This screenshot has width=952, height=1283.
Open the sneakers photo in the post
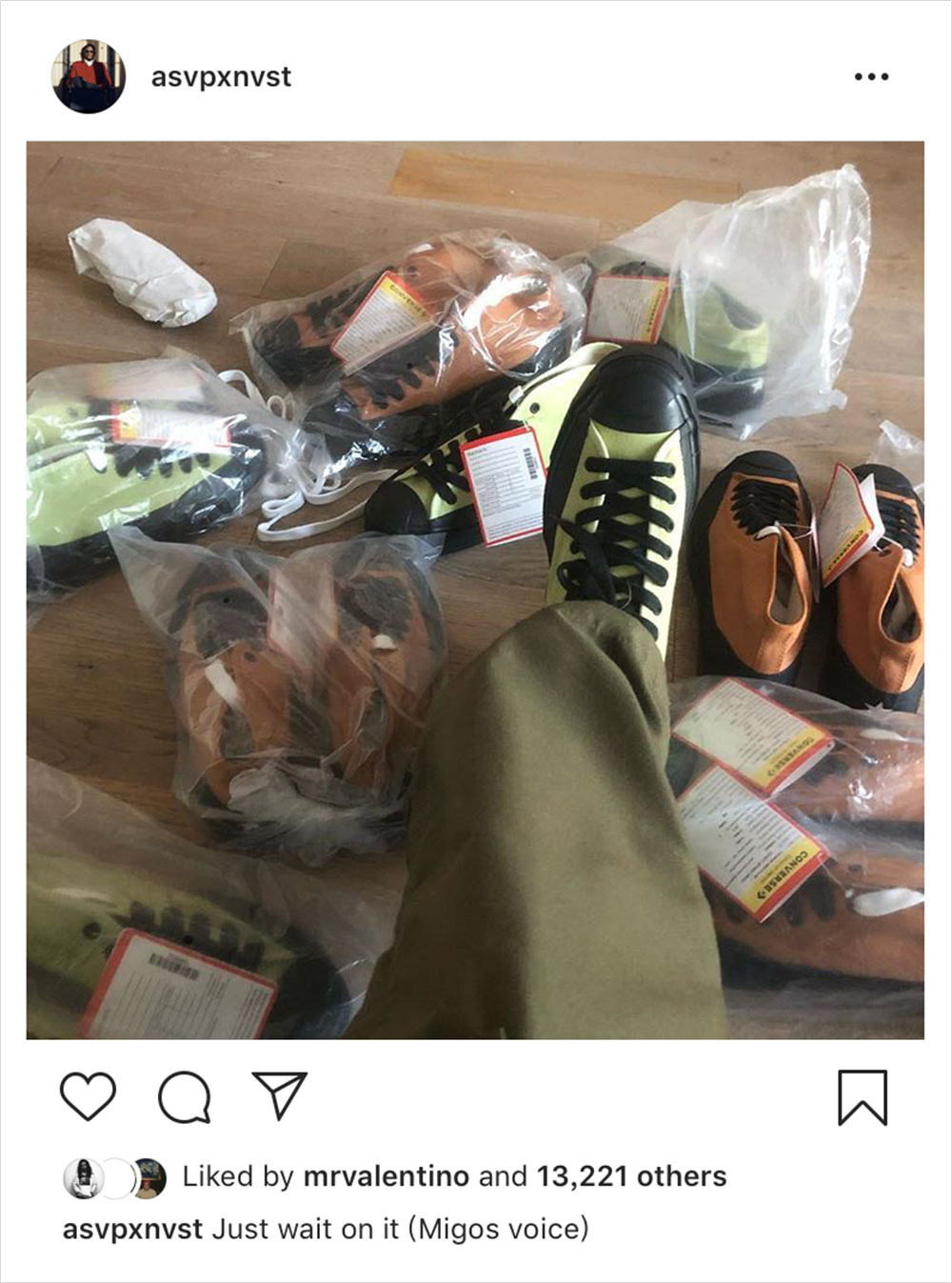tap(475, 590)
